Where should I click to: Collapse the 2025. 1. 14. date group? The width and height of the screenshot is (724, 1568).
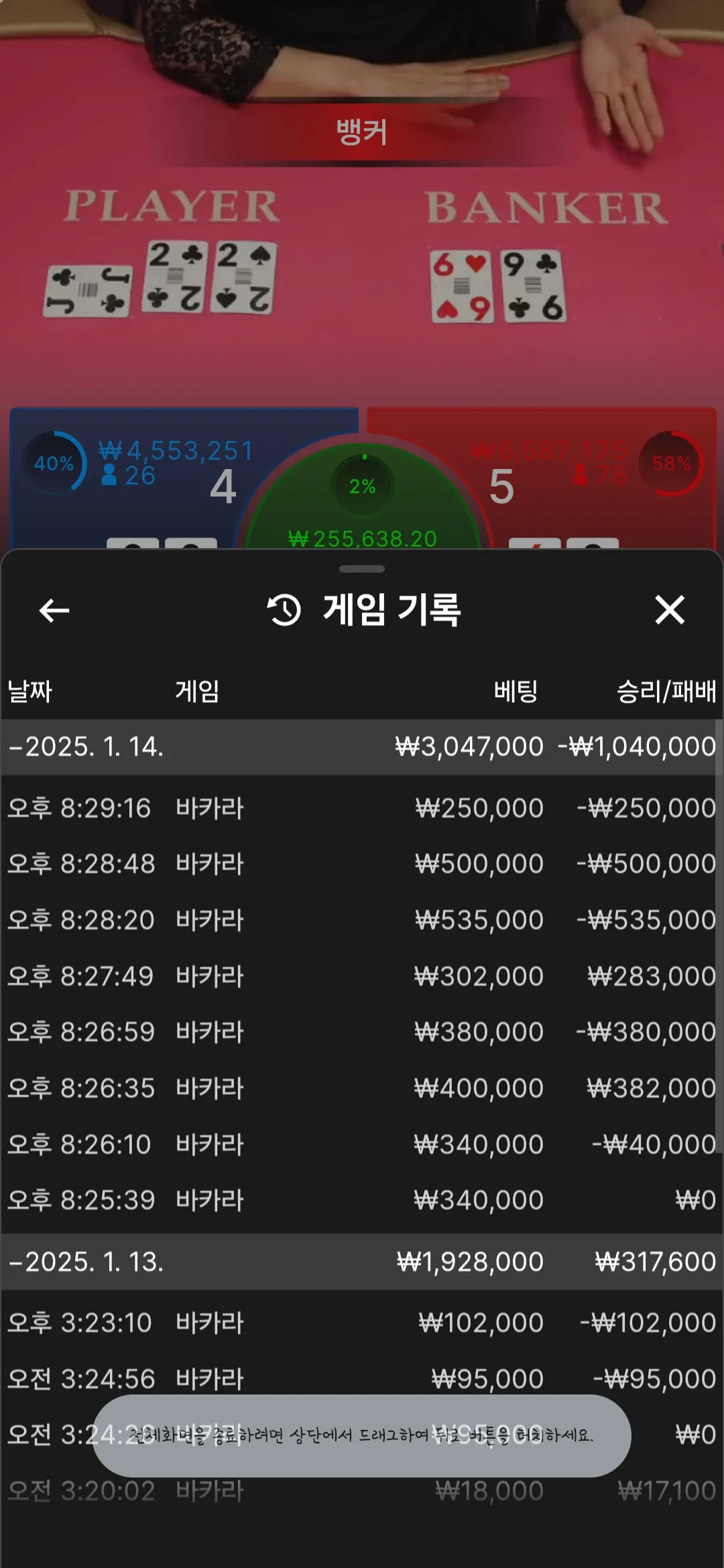(x=87, y=746)
